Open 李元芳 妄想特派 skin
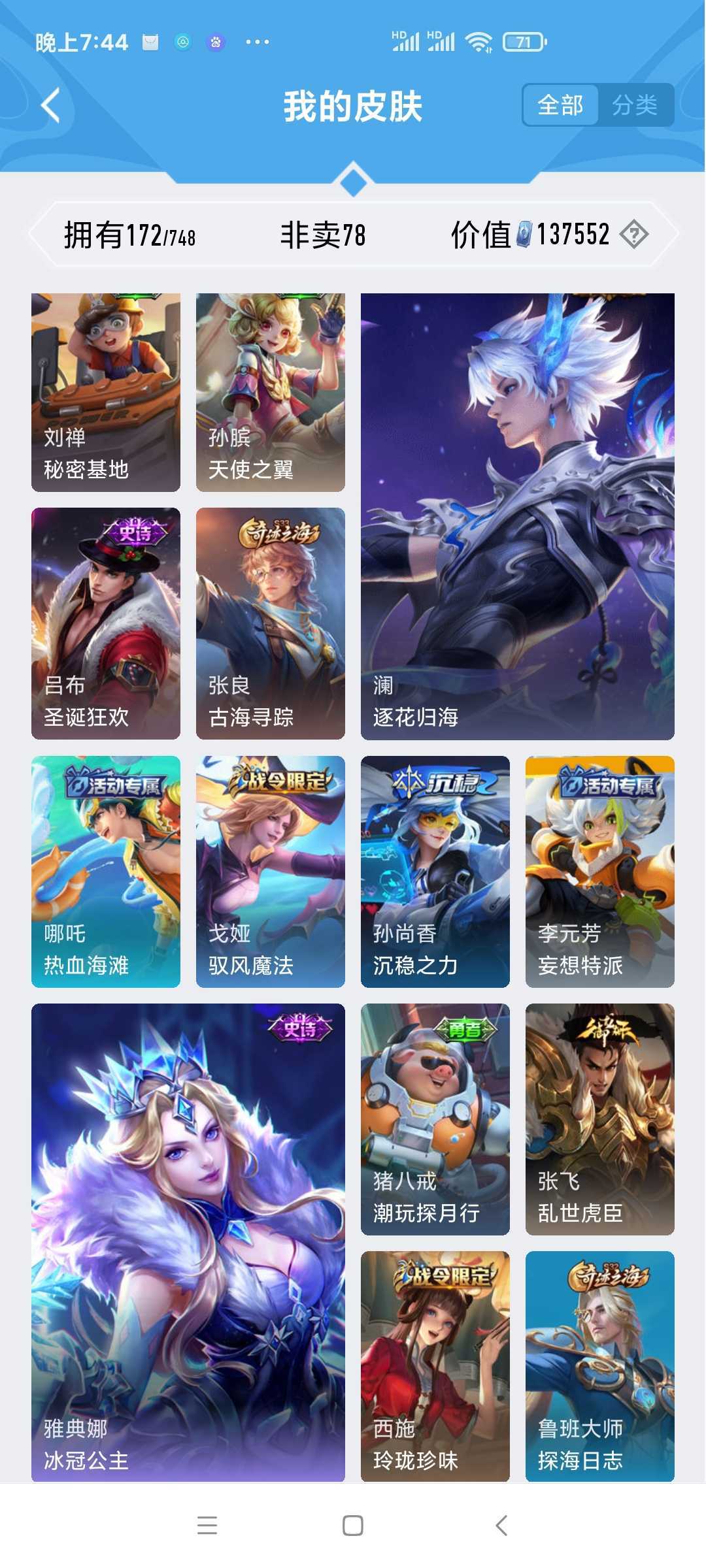This screenshot has height=1568, width=706. [600, 871]
